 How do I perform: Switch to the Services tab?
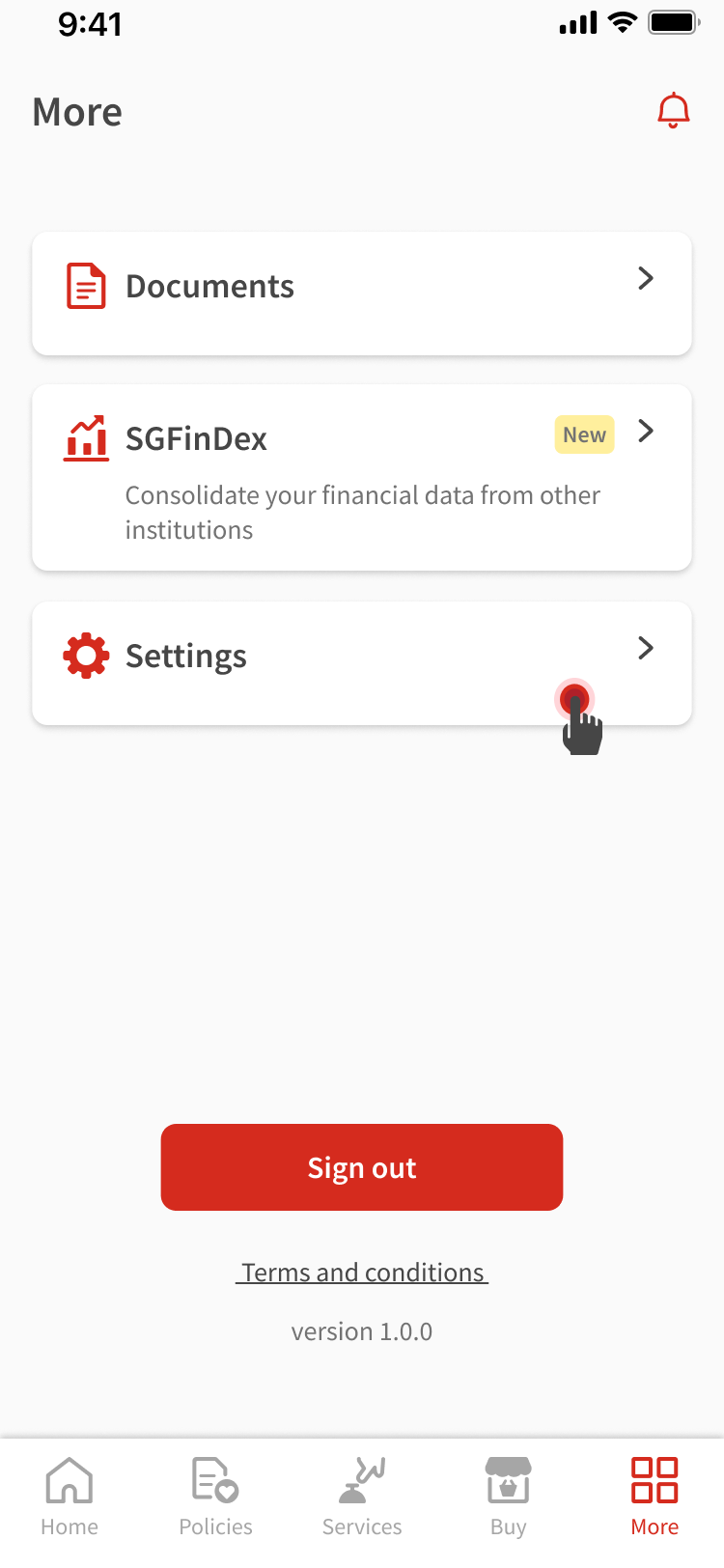(362, 1497)
